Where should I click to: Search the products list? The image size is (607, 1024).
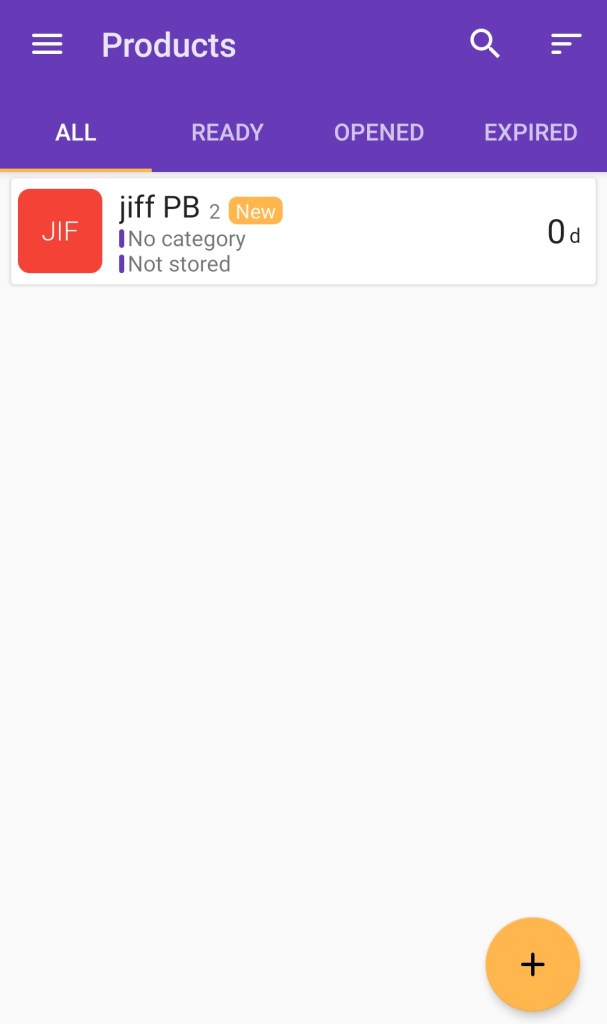[485, 44]
